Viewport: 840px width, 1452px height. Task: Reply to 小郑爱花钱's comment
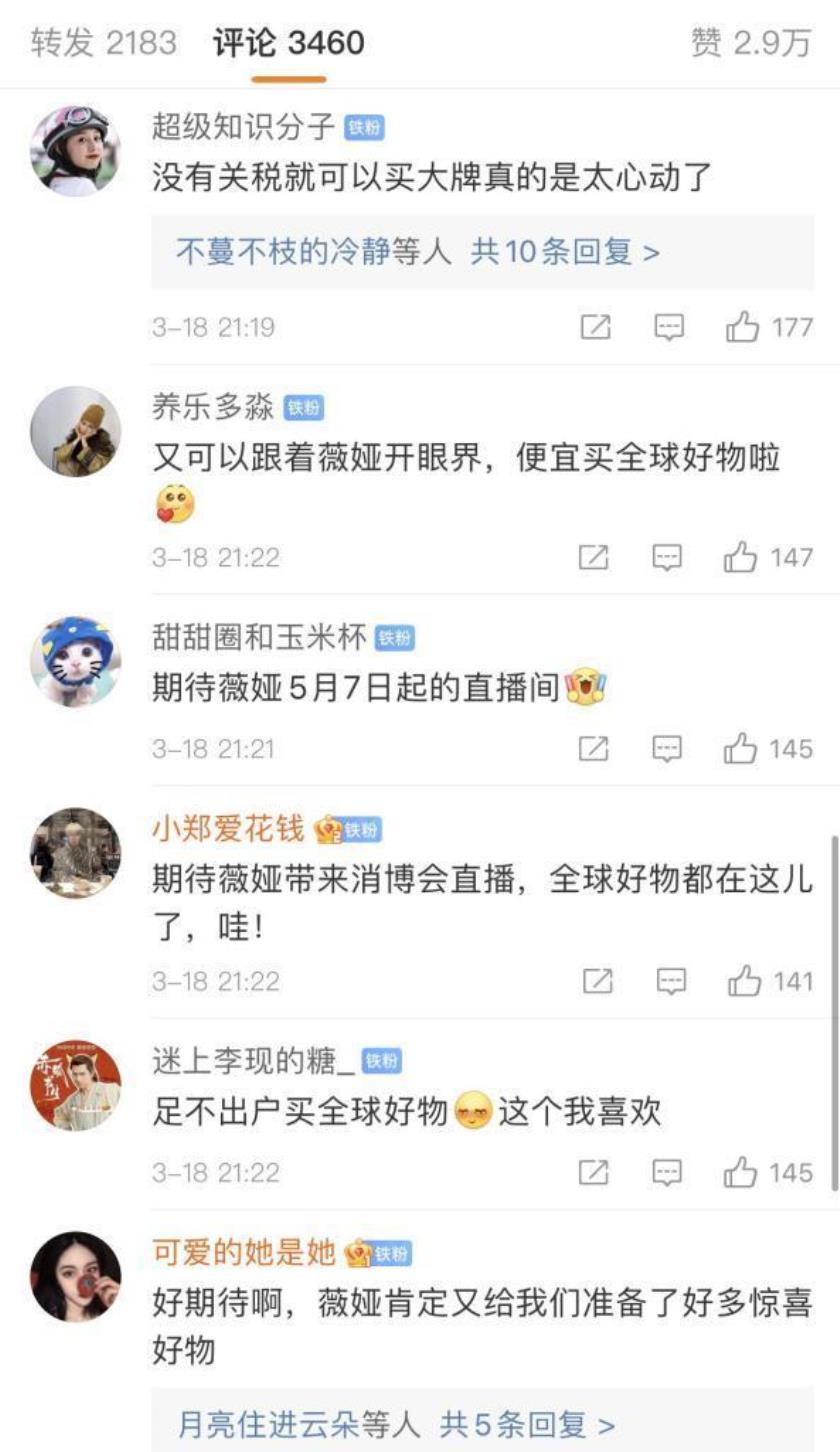[x=671, y=981]
